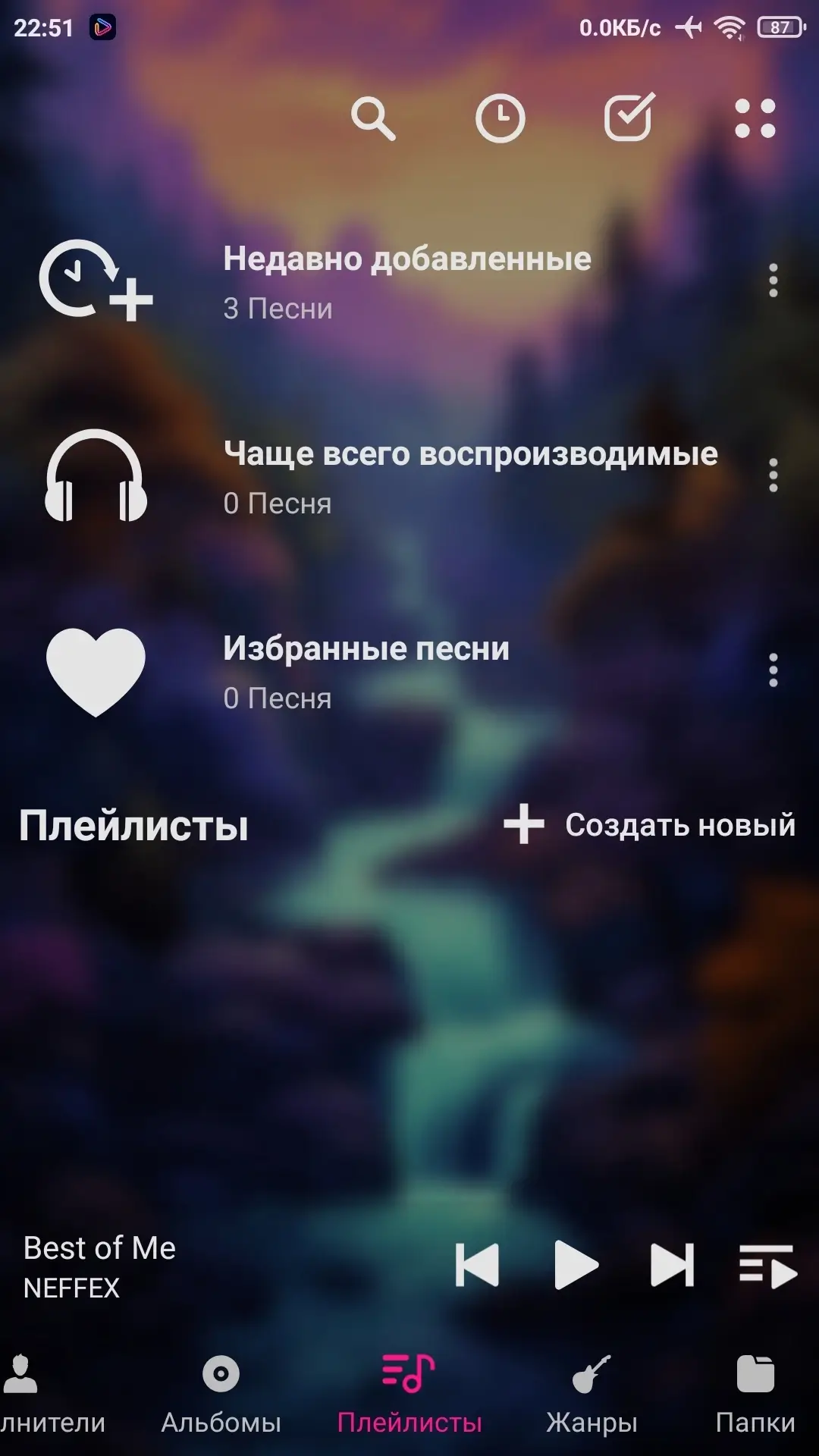The width and height of the screenshot is (819, 1456).
Task: Open options for Недавно добавленные
Action: tap(773, 281)
